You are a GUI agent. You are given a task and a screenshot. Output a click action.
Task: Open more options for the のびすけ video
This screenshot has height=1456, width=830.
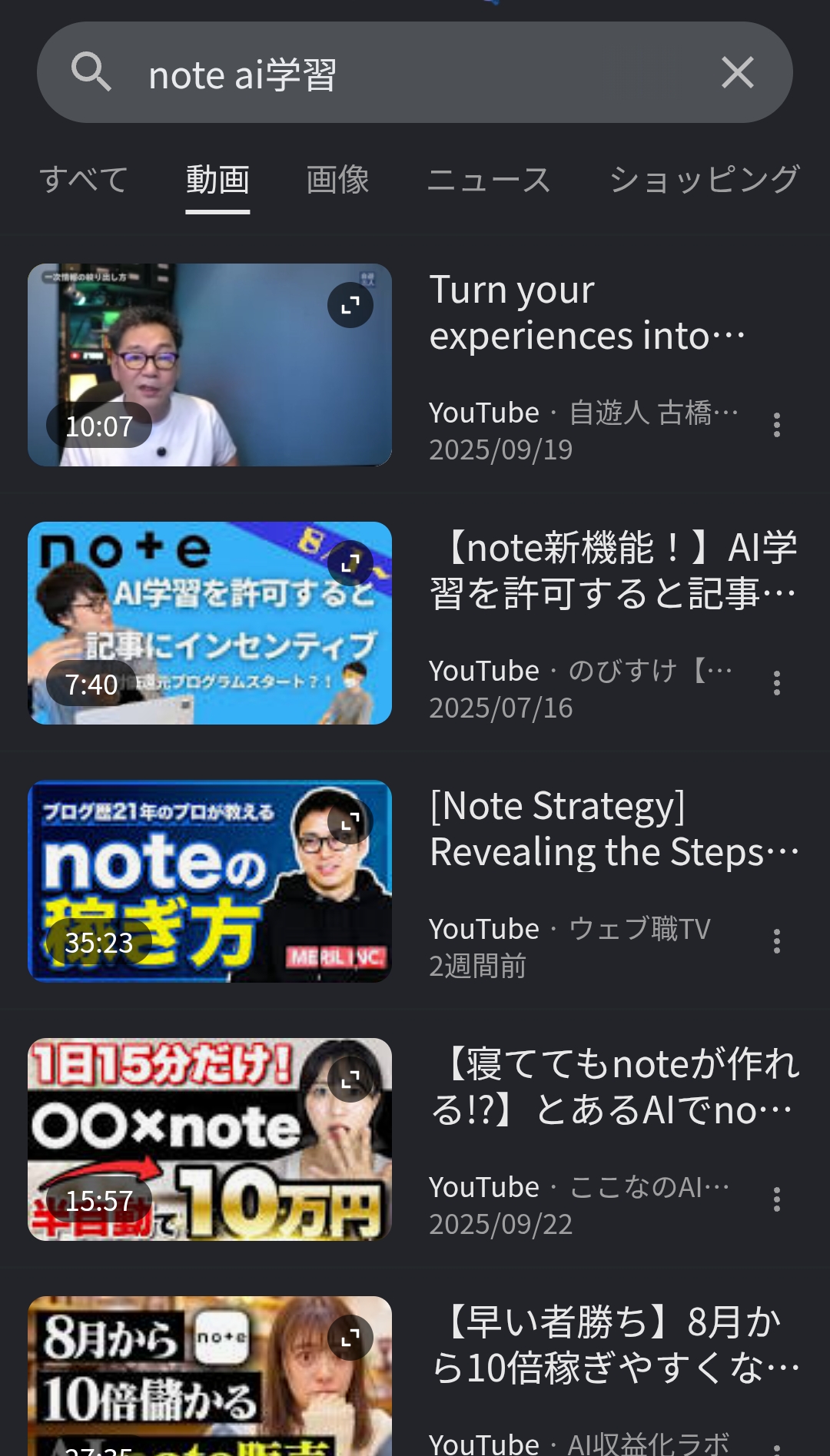pos(777,683)
